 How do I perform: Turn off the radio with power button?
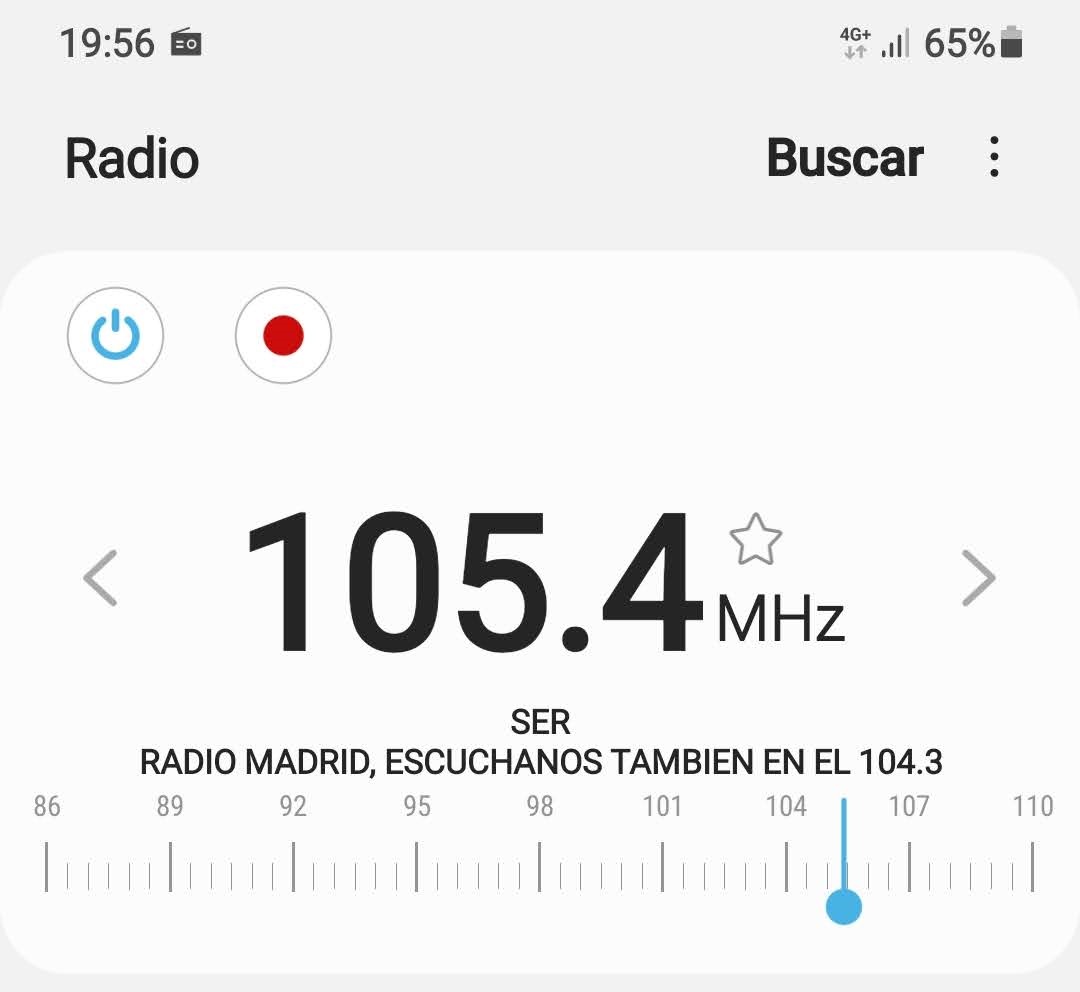click(x=115, y=336)
